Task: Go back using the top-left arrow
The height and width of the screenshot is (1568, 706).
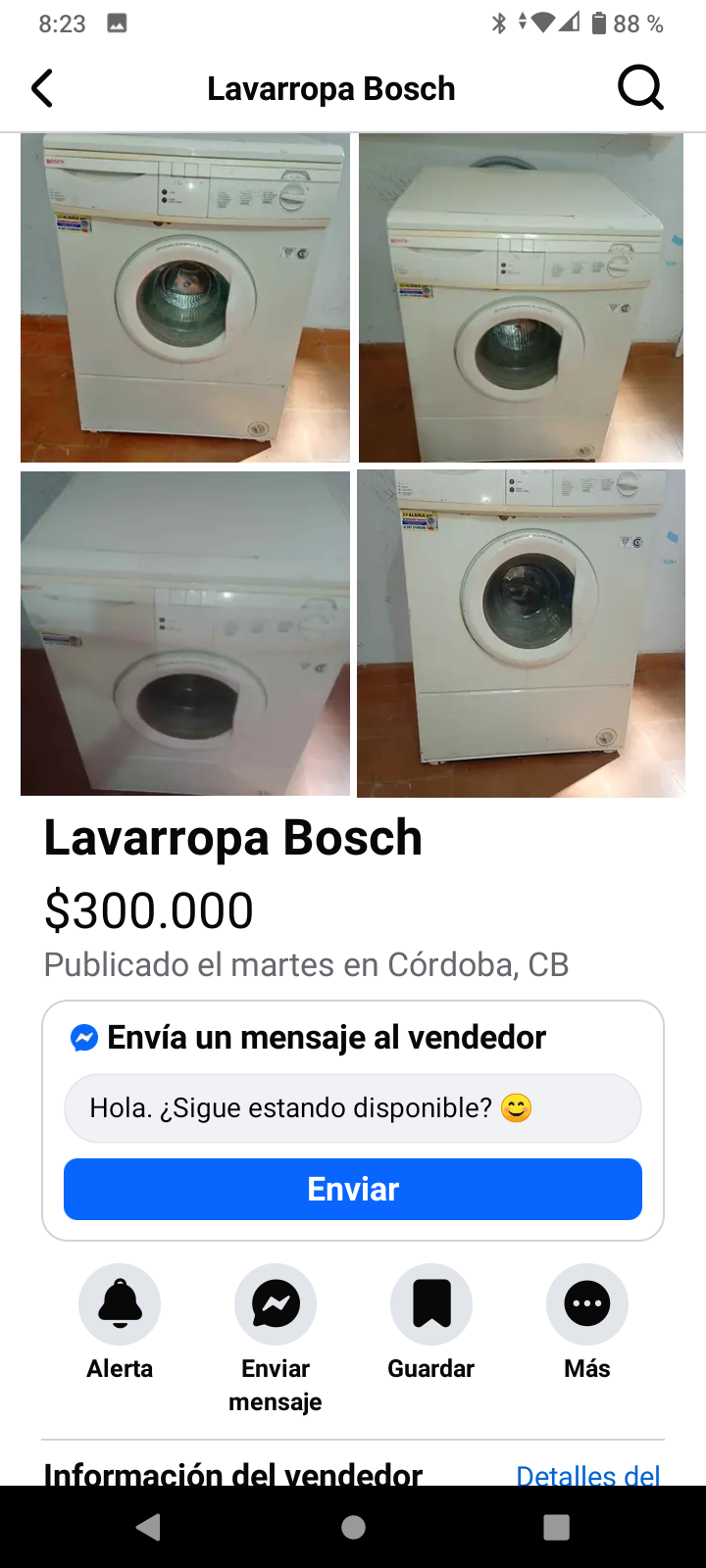Action: [x=42, y=88]
